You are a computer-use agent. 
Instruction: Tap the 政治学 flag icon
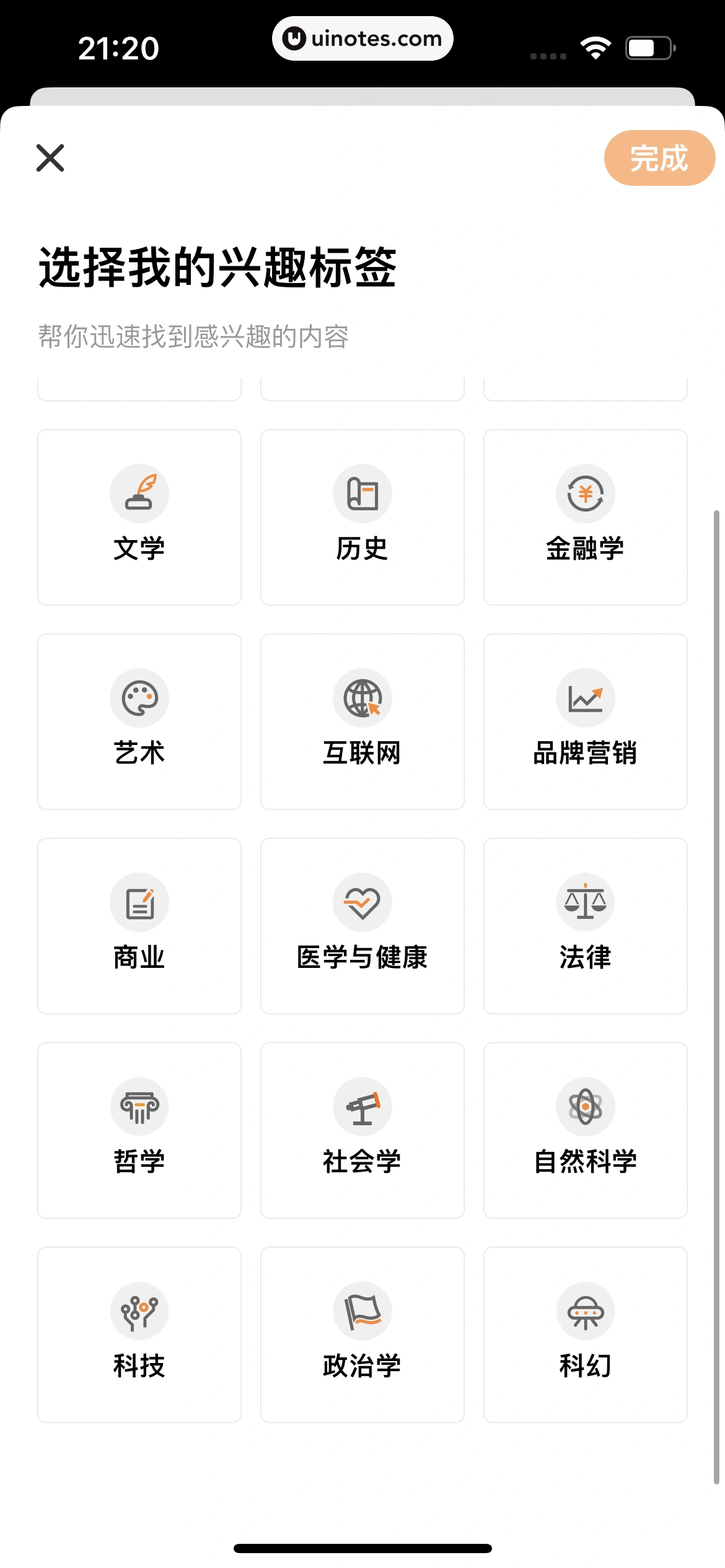(362, 1311)
